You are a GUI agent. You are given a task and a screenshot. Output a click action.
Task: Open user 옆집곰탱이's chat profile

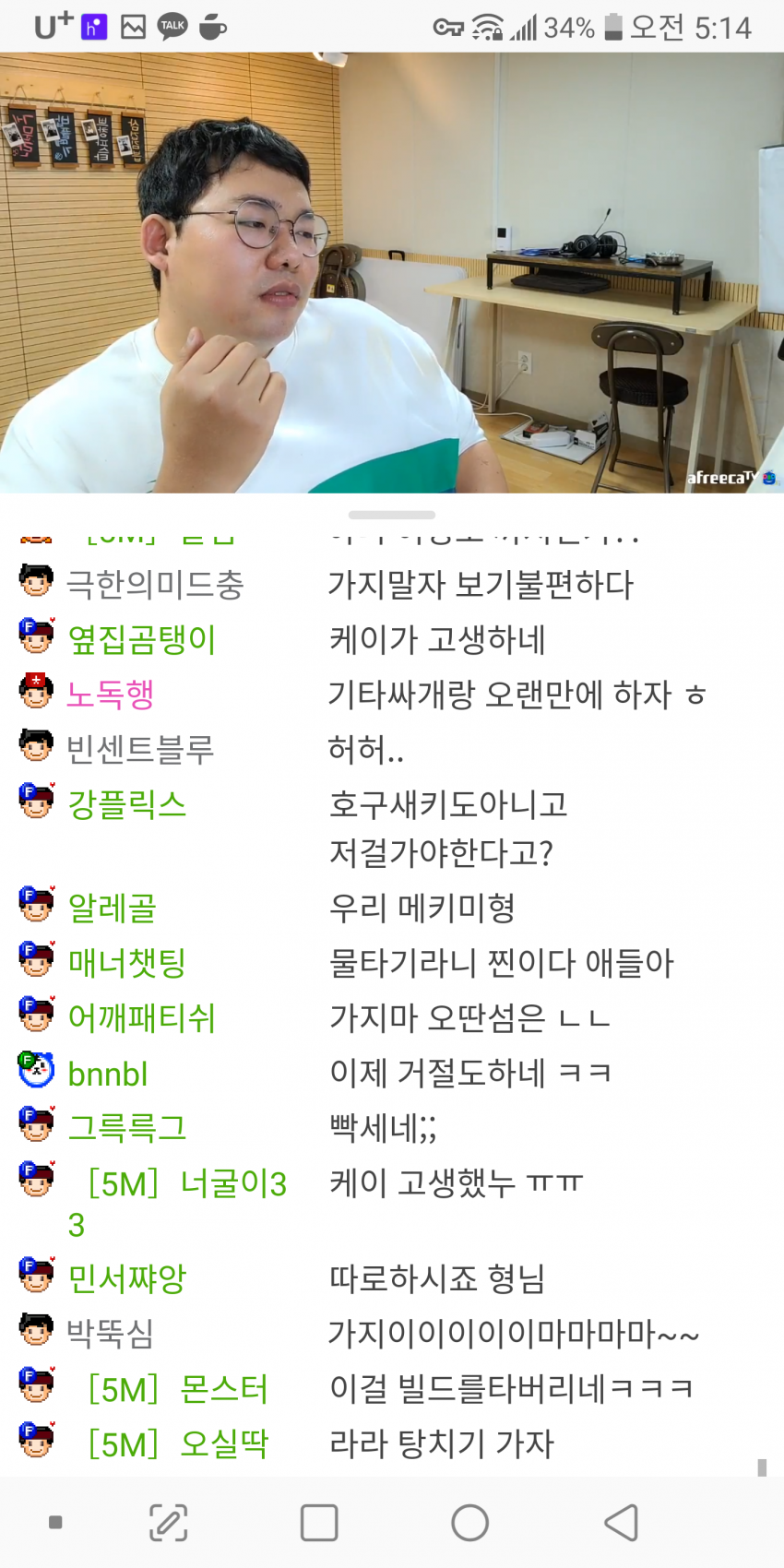[141, 639]
